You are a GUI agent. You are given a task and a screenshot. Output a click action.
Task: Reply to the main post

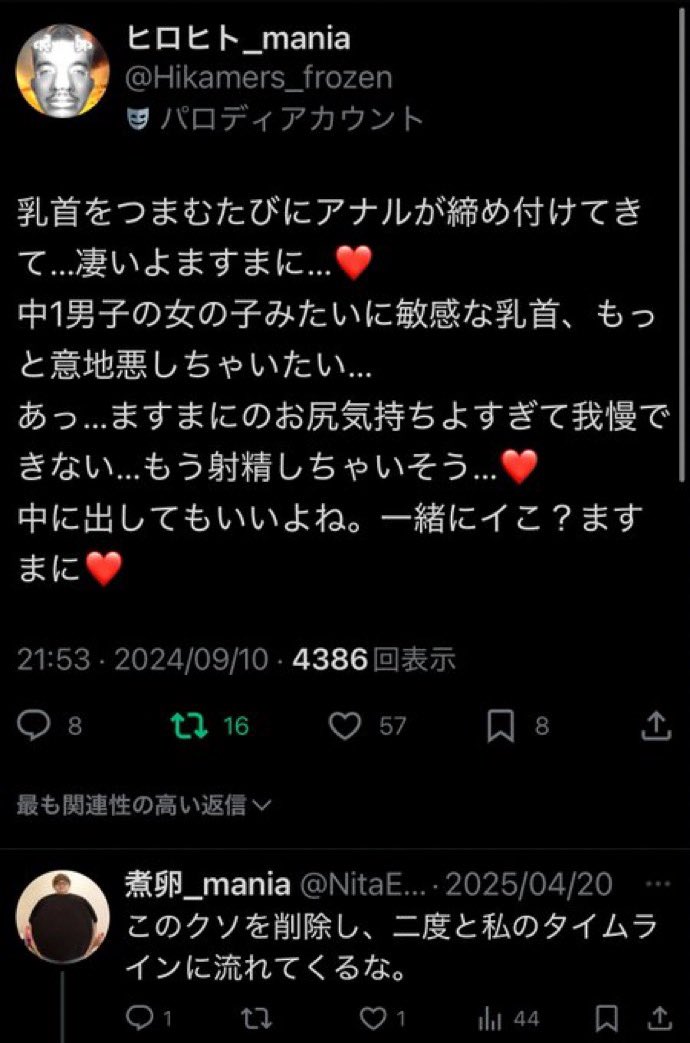point(37,726)
